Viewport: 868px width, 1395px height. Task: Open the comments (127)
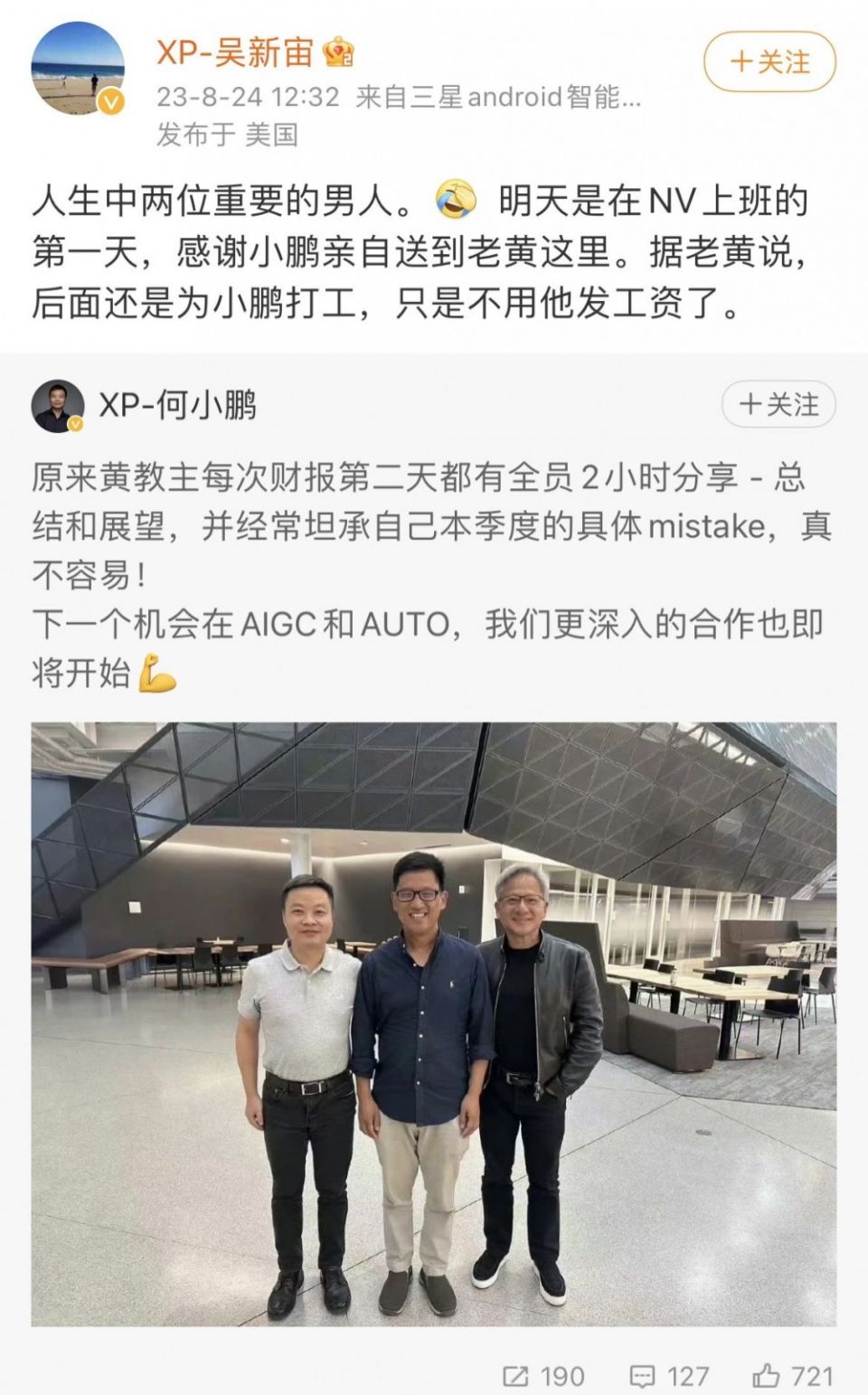(669, 1376)
